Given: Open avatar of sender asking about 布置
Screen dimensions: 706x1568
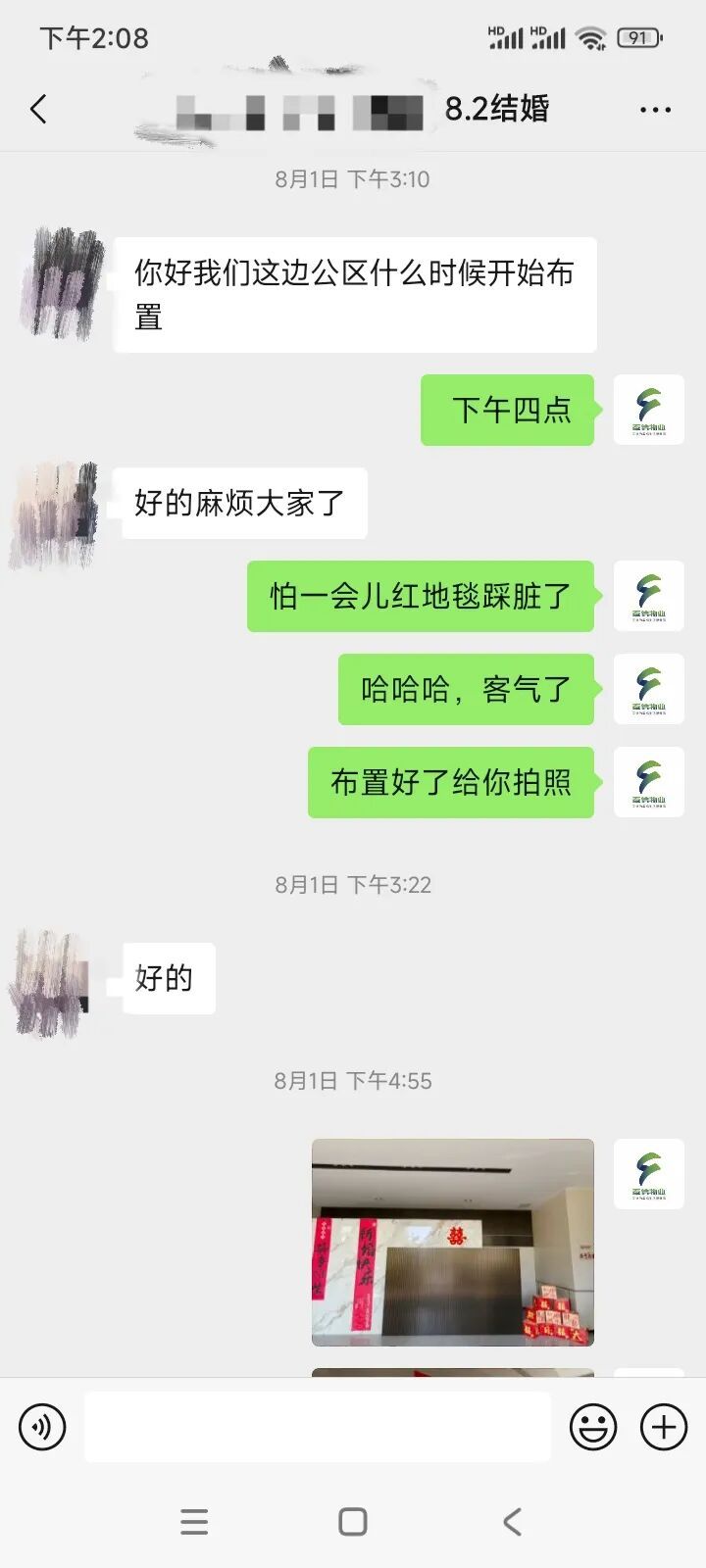Looking at the screenshot, I should (63, 284).
